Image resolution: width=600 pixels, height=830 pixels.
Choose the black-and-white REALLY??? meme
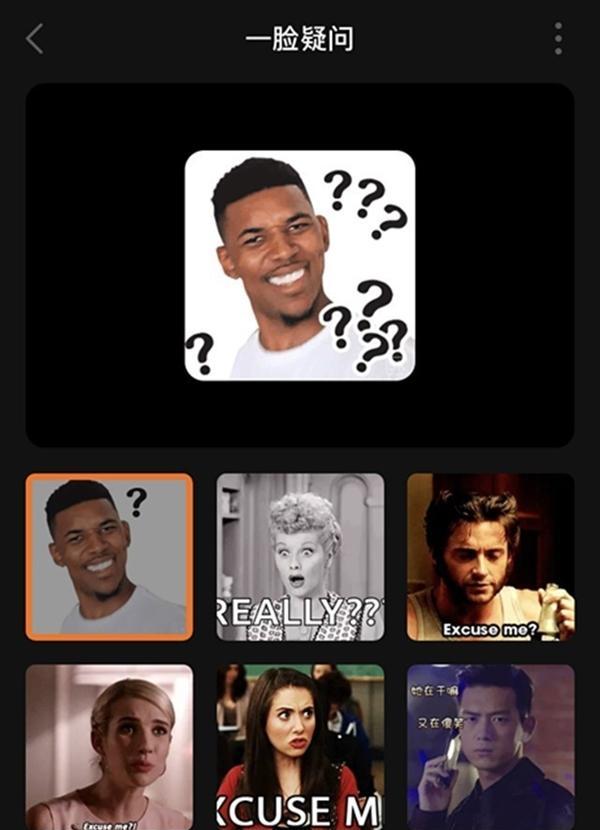[x=300, y=557]
